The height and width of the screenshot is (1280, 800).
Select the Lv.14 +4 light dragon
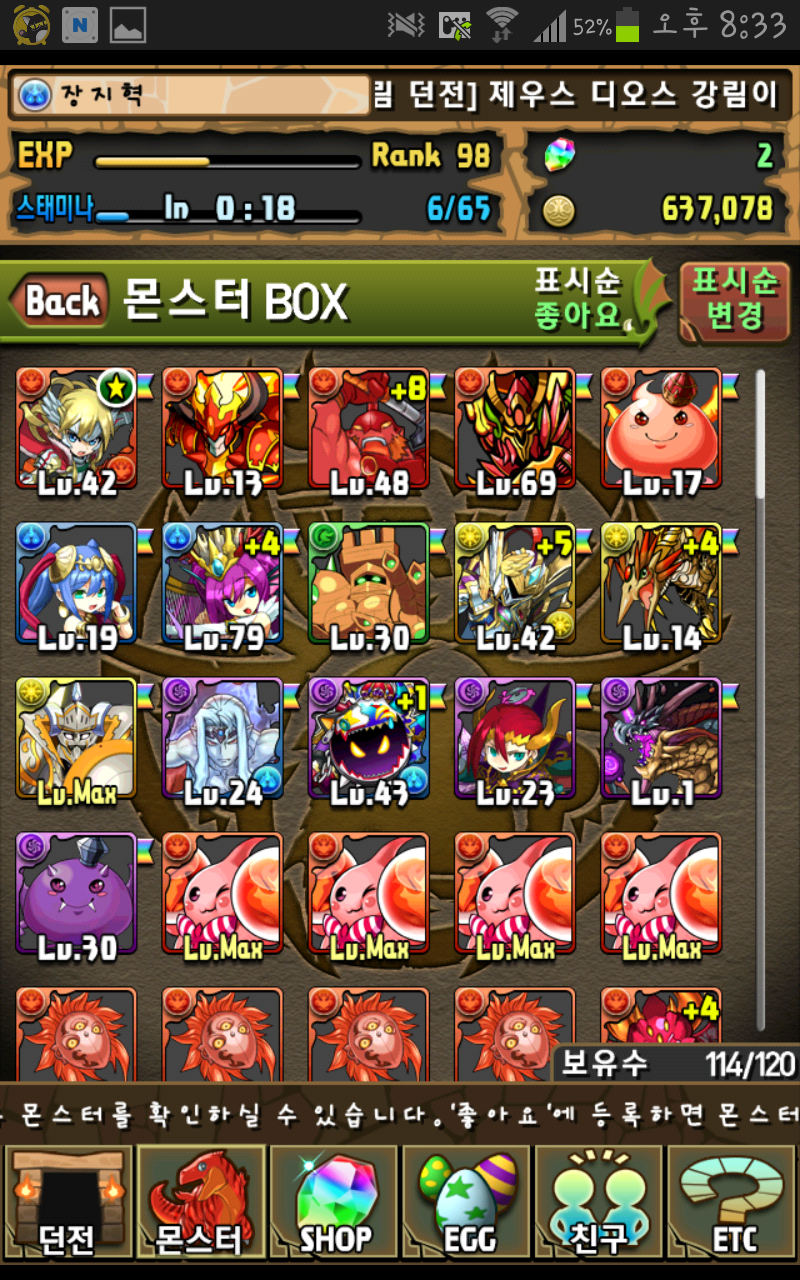pyautogui.click(x=661, y=583)
